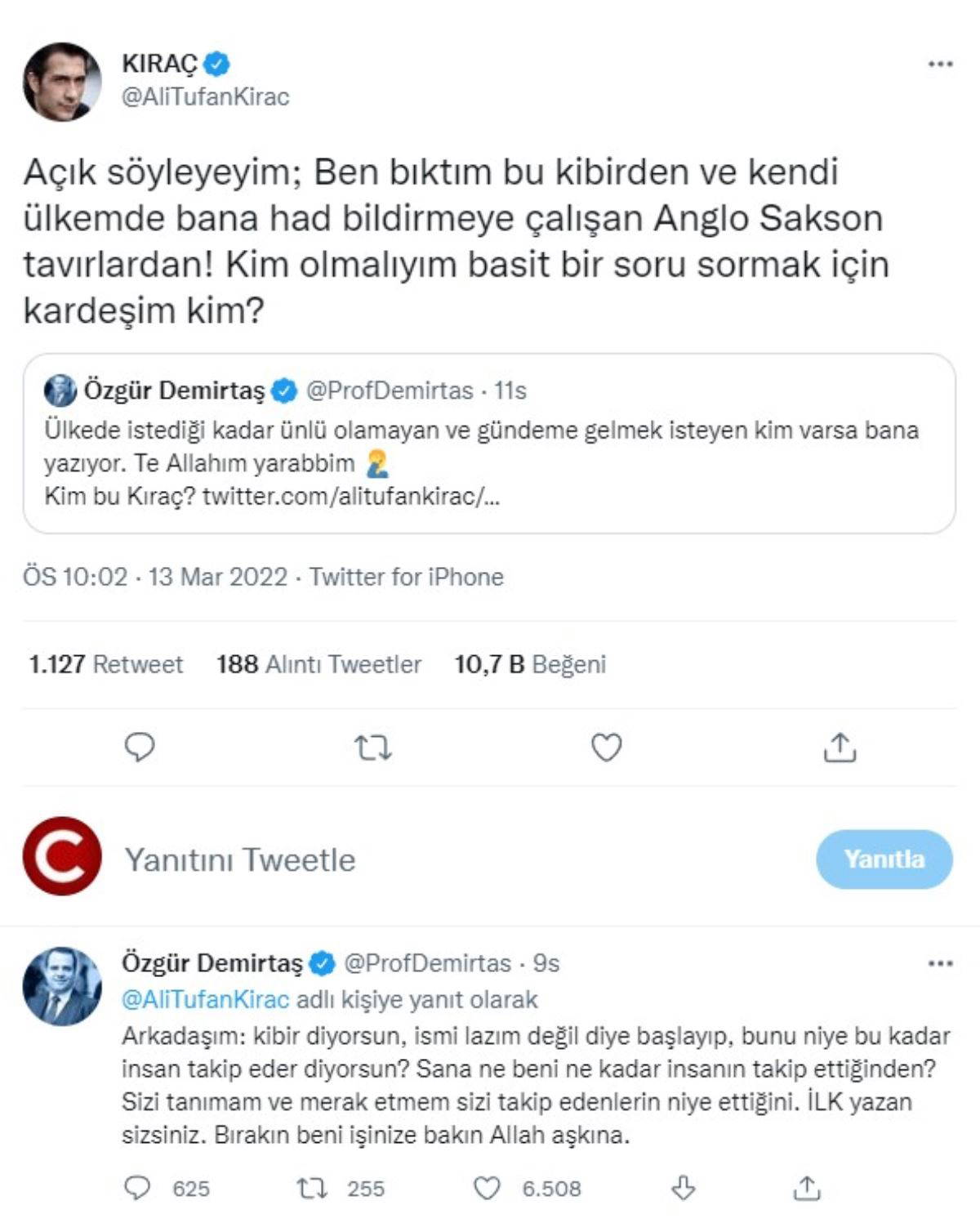
Task: Open Özgür Demirtaş's avatar in the reply
Action: (x=62, y=986)
